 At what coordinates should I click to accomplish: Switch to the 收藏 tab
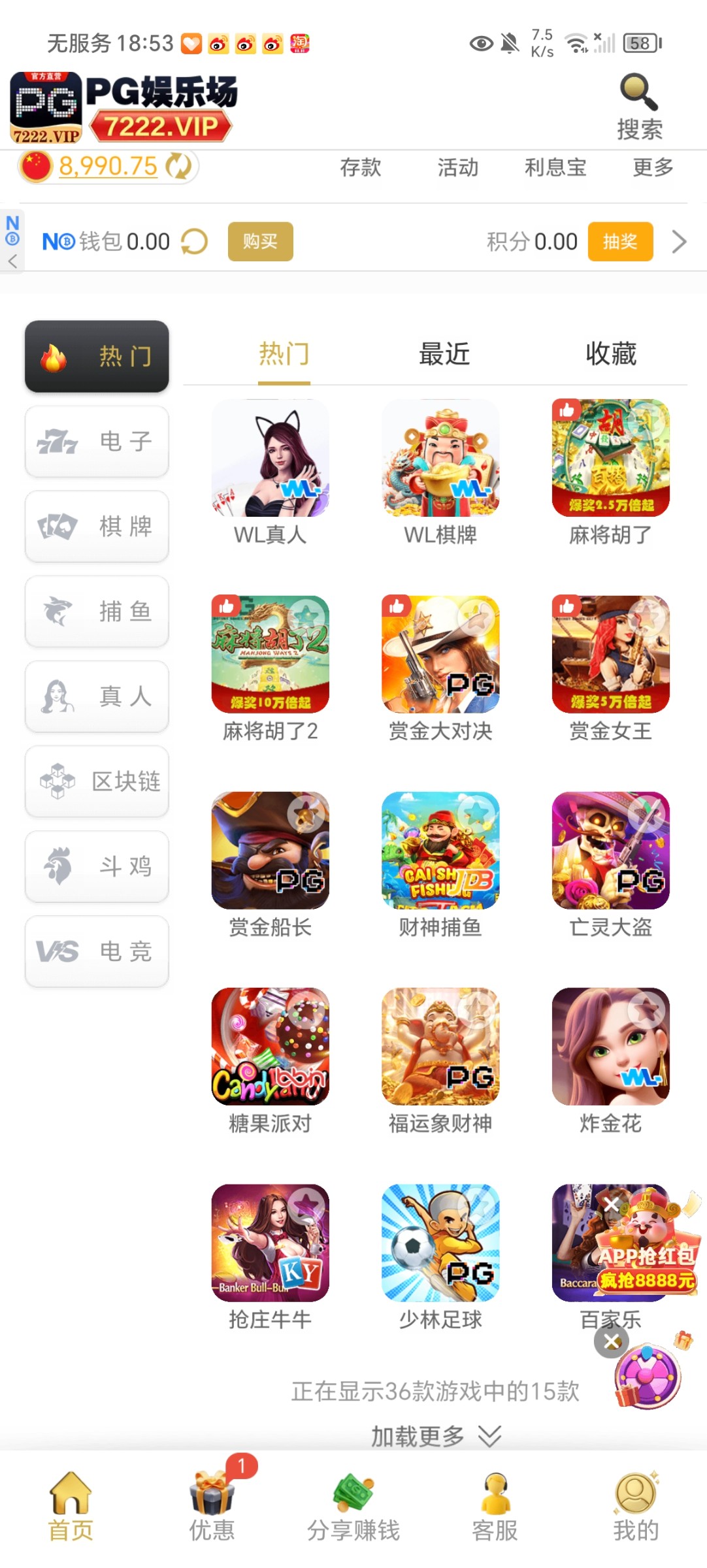[x=610, y=354]
